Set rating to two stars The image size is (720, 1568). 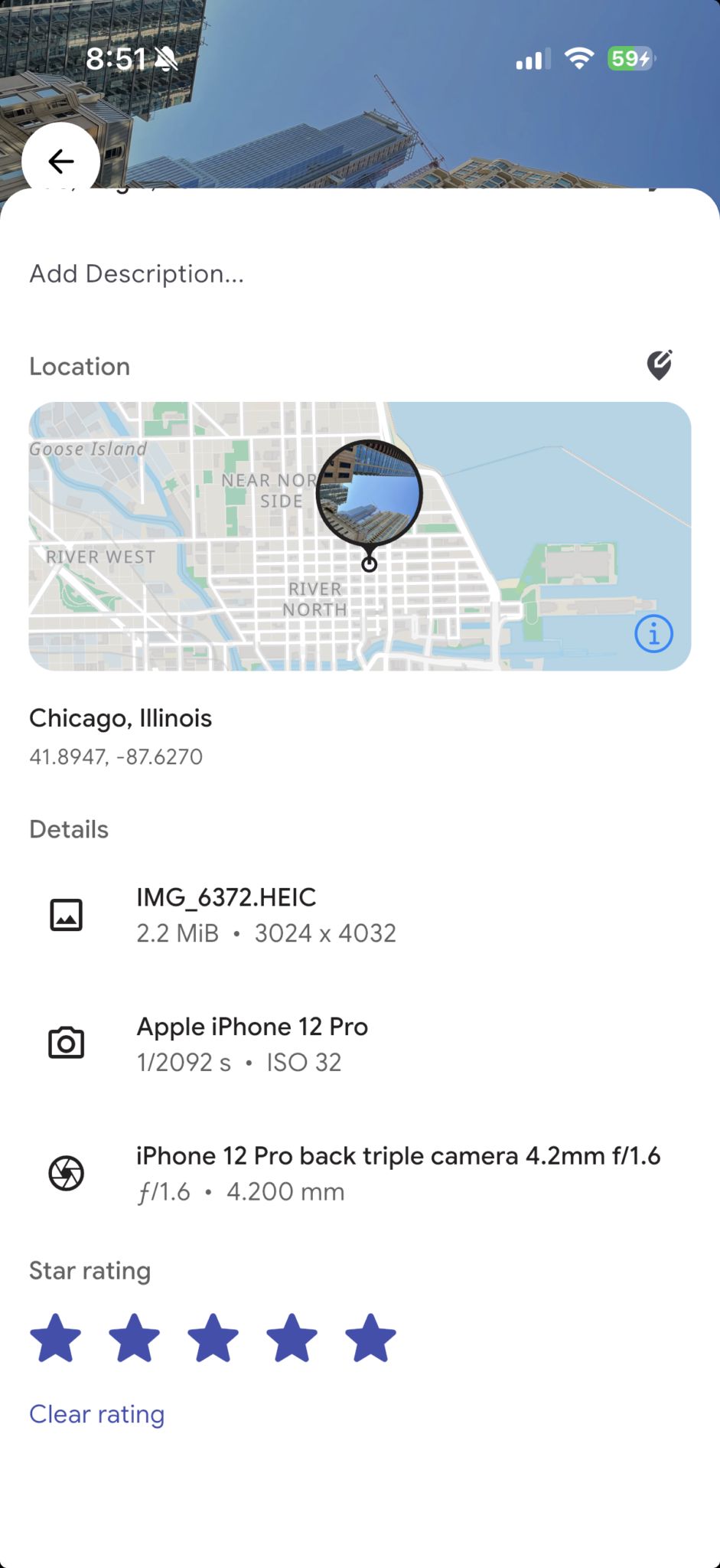(x=135, y=1338)
